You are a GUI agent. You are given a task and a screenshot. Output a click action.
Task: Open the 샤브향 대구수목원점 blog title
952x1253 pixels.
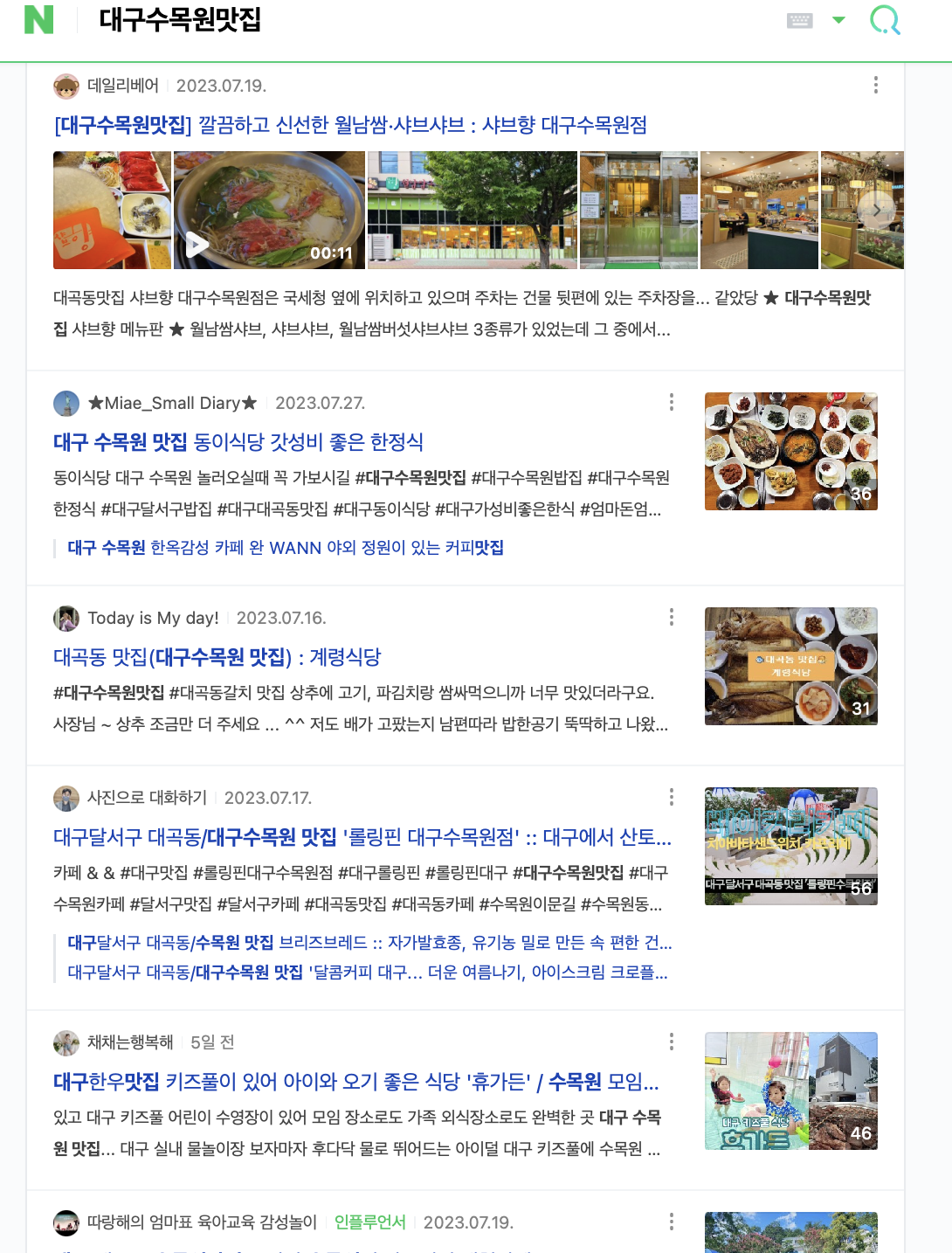pos(350,125)
